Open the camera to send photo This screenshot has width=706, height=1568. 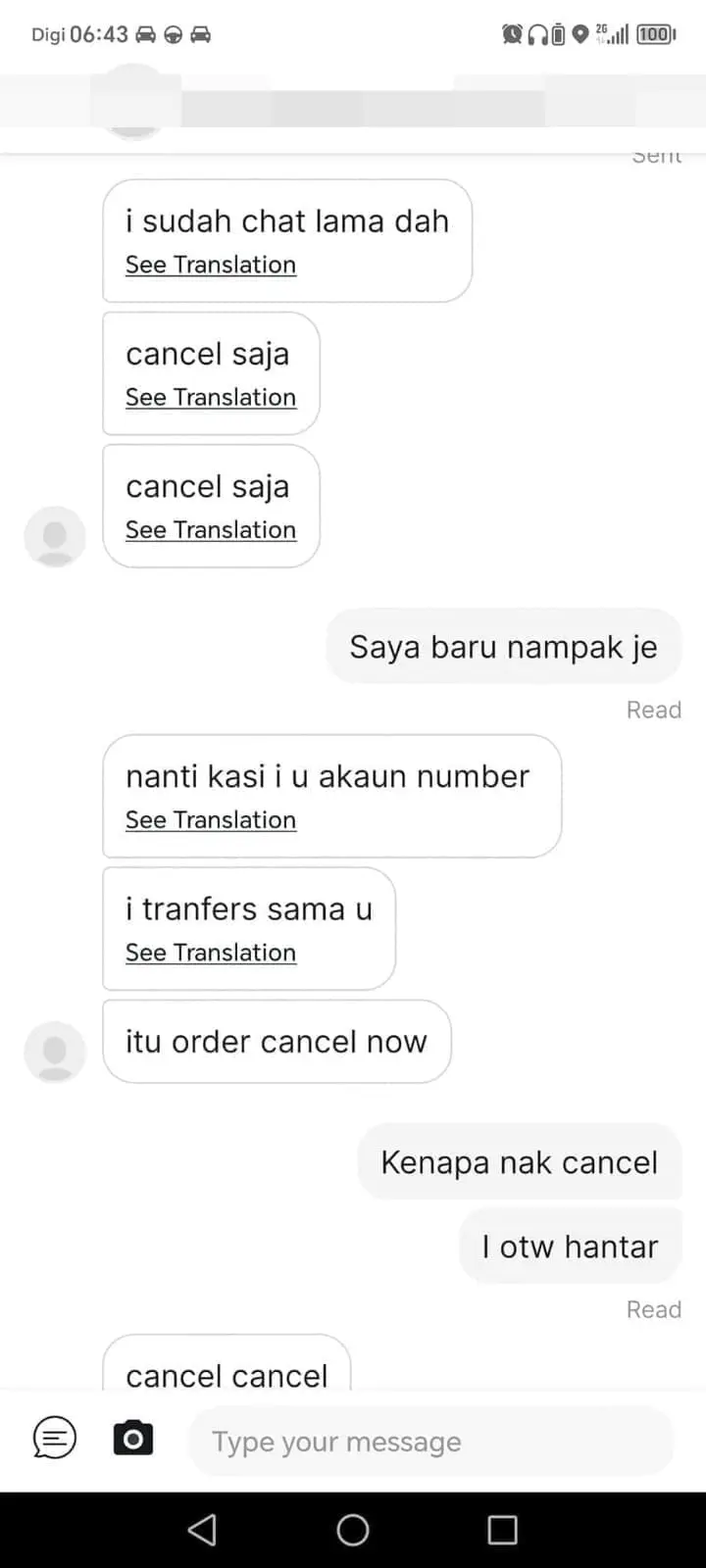click(133, 1439)
